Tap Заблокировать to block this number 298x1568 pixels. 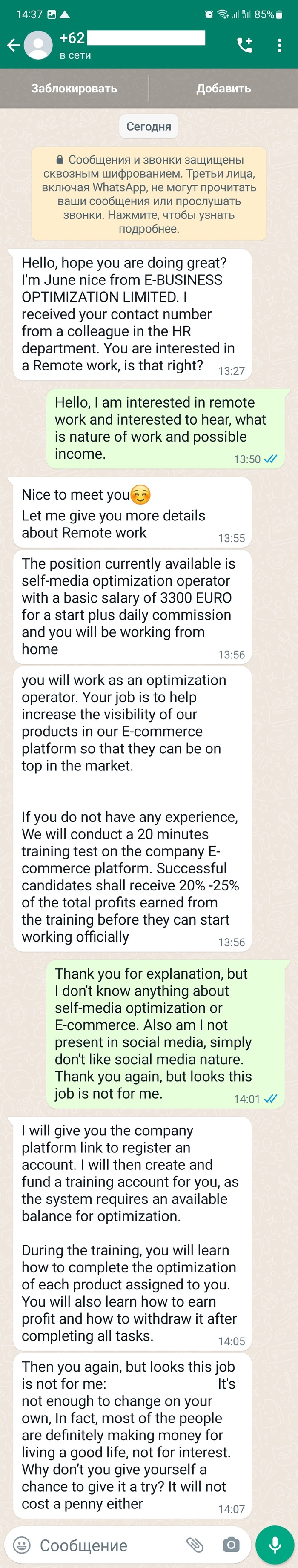[74, 88]
